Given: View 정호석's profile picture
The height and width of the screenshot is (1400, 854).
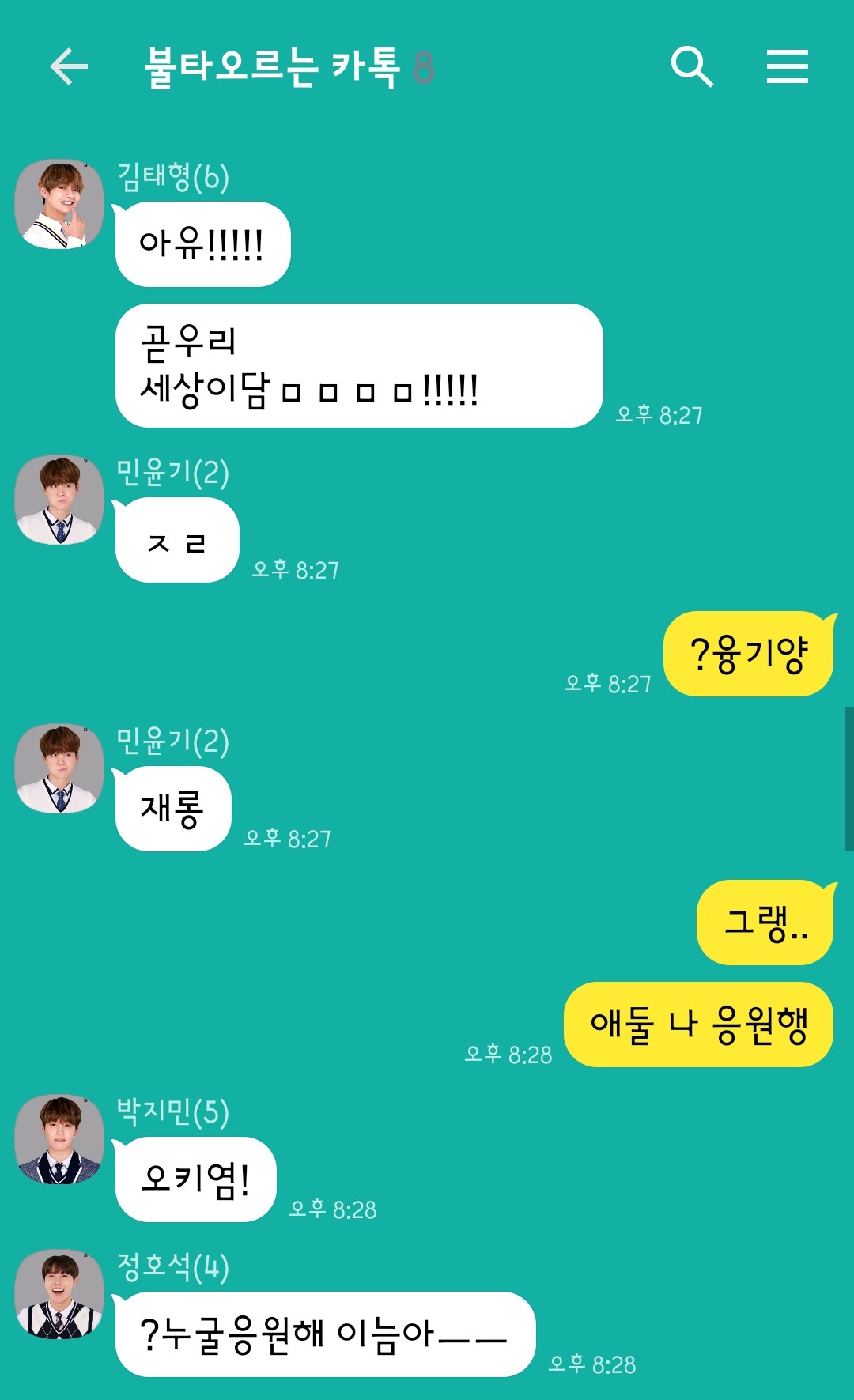Looking at the screenshot, I should click(x=60, y=1294).
